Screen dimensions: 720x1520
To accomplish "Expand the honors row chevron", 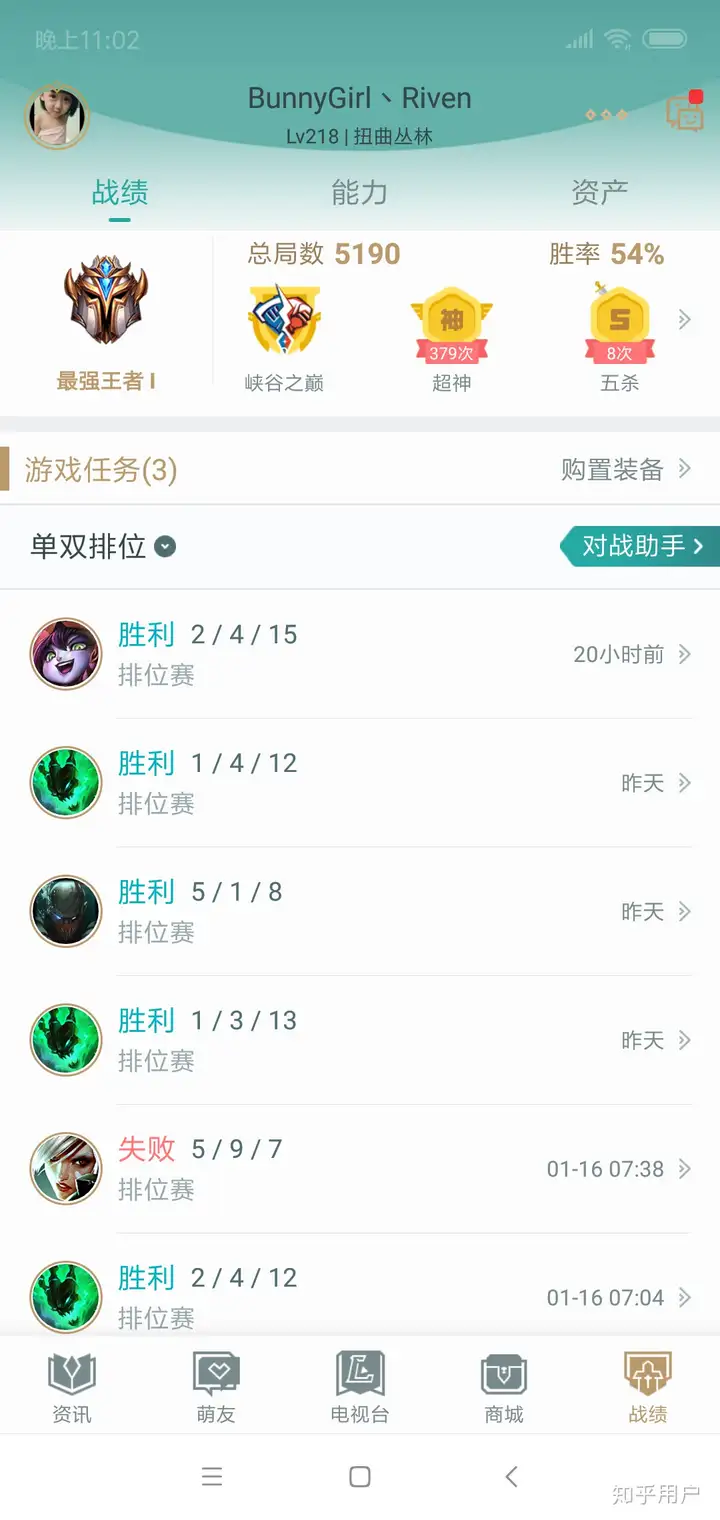I will point(685,320).
